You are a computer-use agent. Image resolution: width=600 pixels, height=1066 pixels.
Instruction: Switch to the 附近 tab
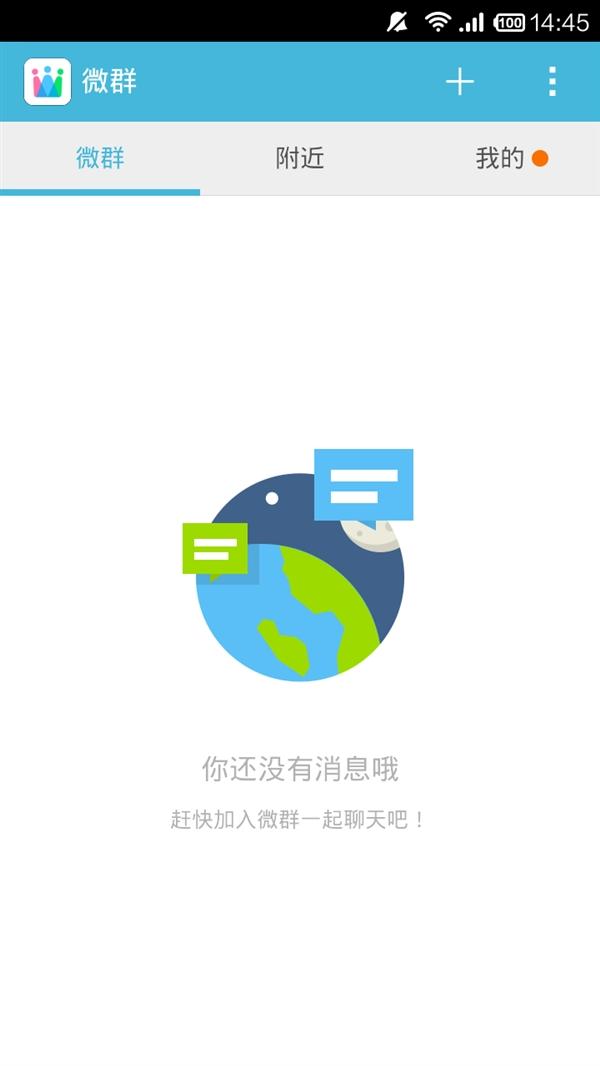(x=300, y=158)
